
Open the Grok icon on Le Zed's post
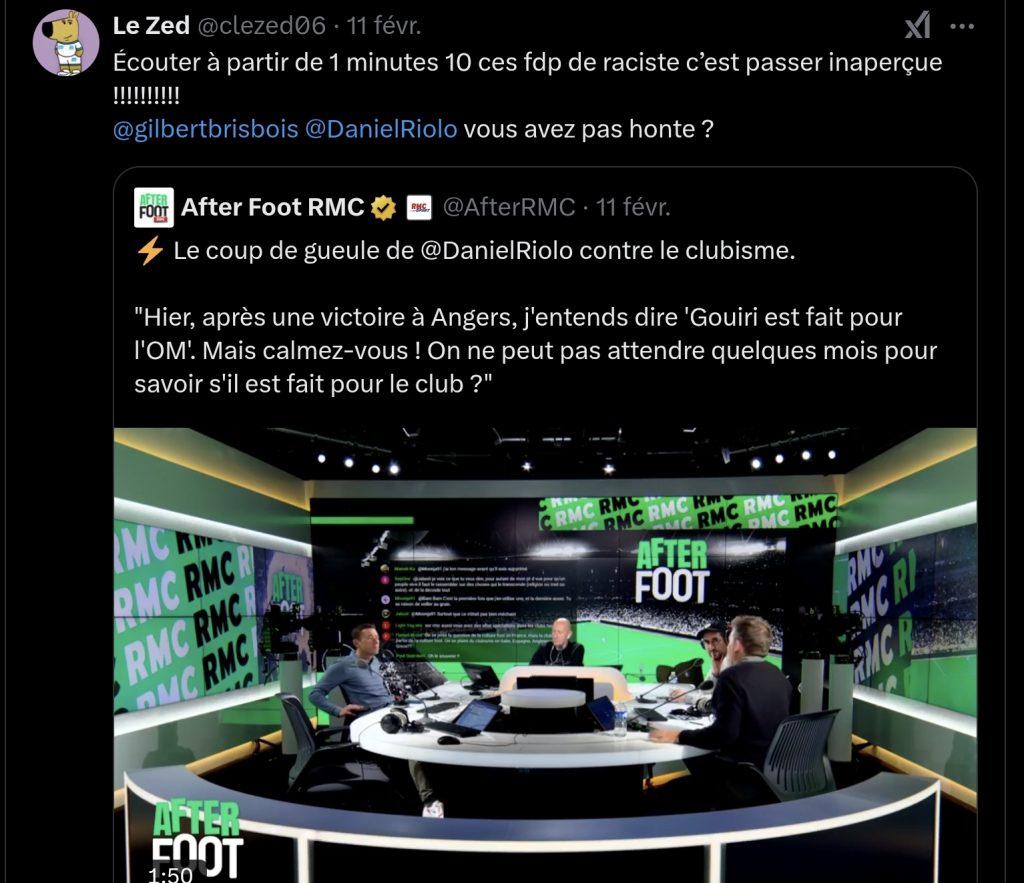coord(916,26)
